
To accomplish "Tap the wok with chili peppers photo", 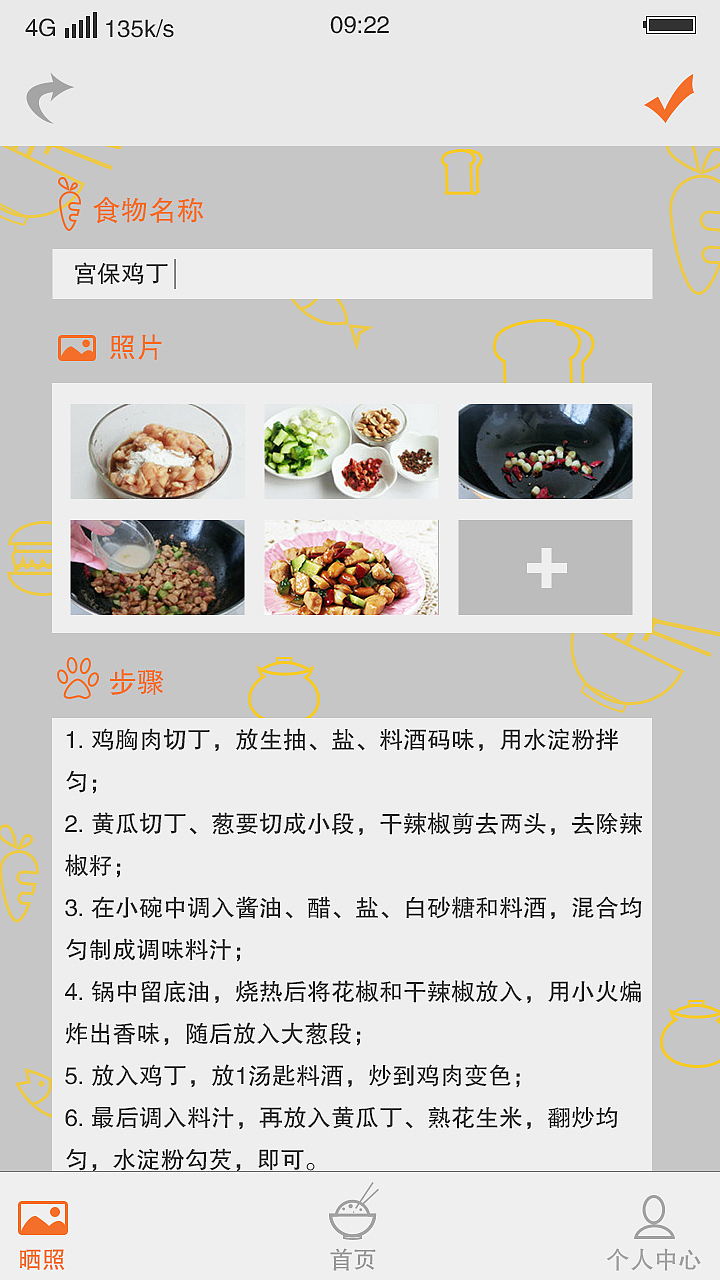I will coord(545,451).
